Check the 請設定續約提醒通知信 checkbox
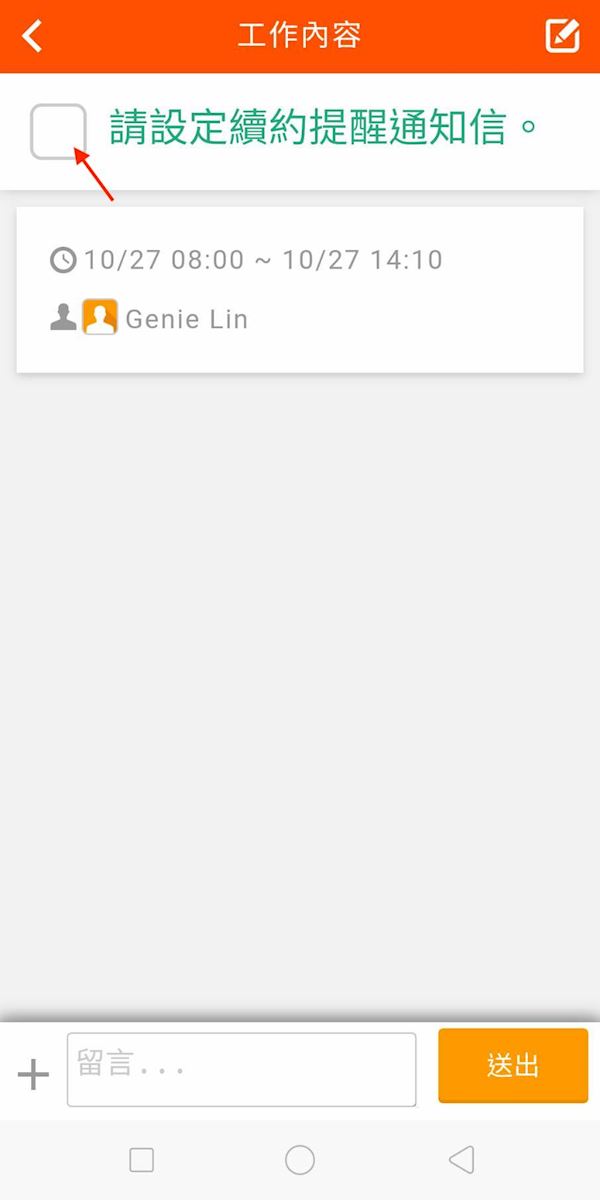Screen dimensions: 600x1200 [x=58, y=131]
